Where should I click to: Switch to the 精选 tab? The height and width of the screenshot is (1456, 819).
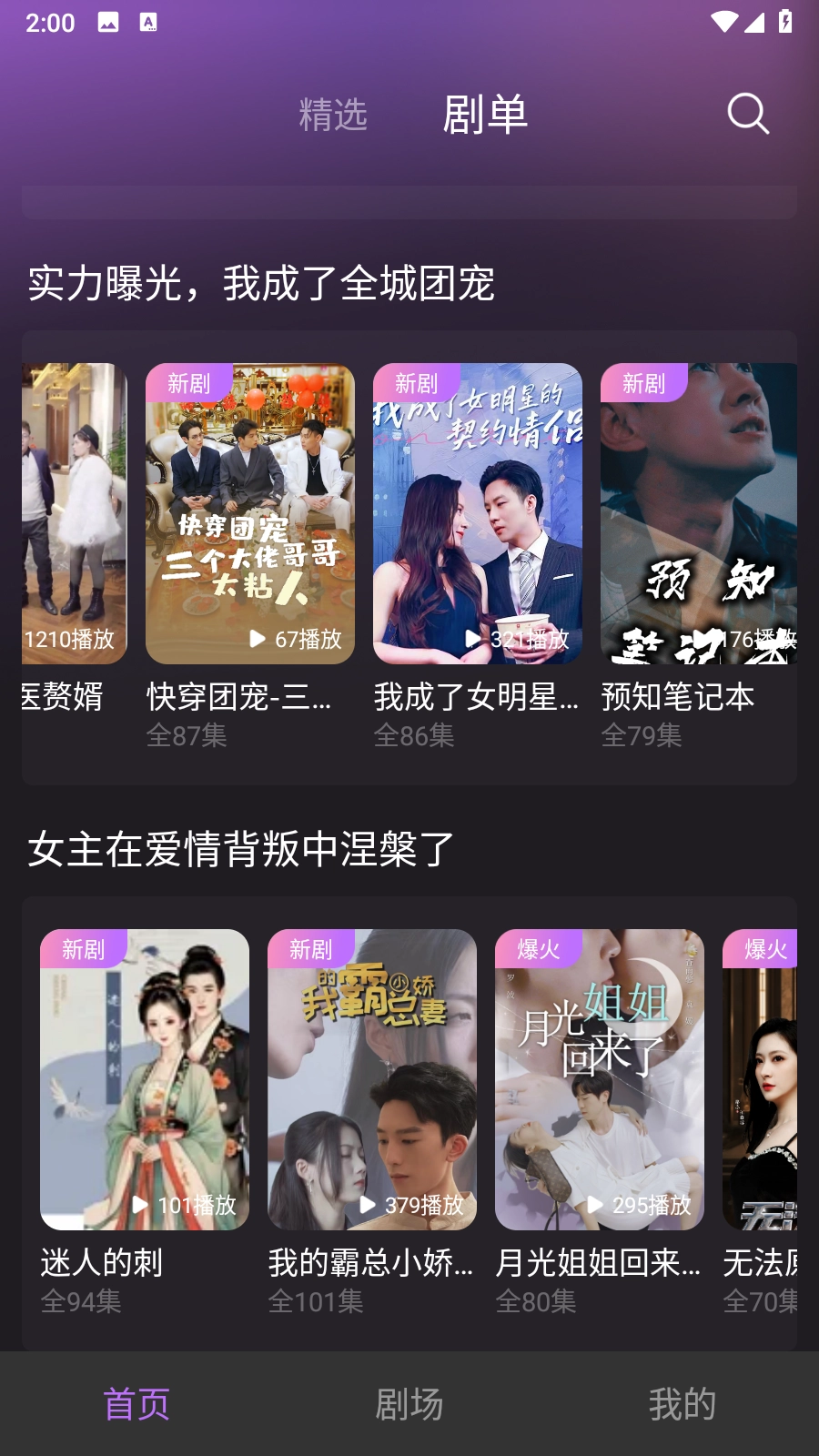click(x=333, y=116)
